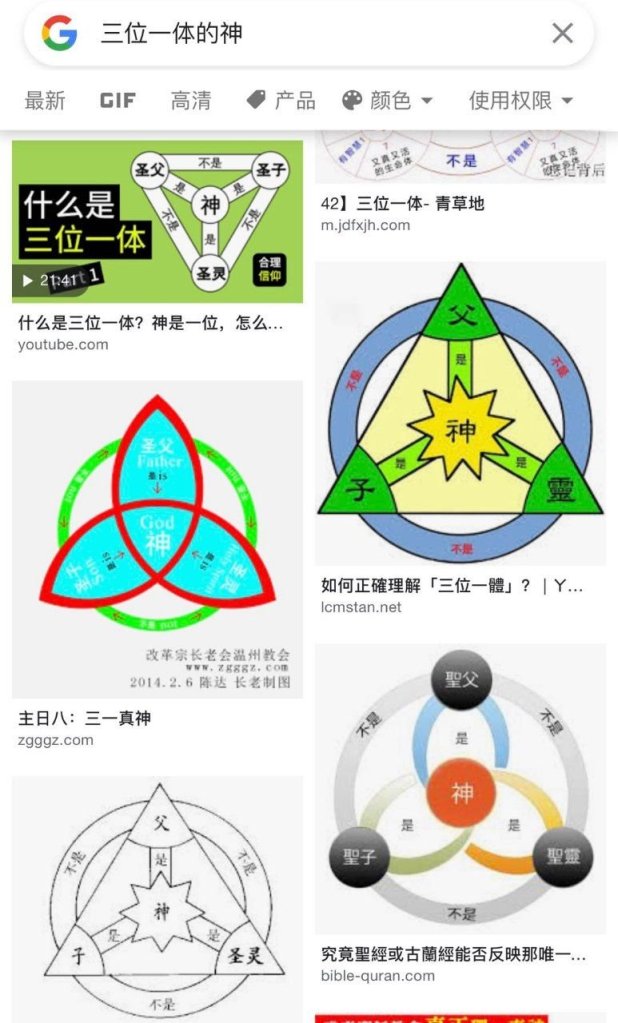Filter results by GIF
This screenshot has height=1023, width=618.
tap(117, 100)
